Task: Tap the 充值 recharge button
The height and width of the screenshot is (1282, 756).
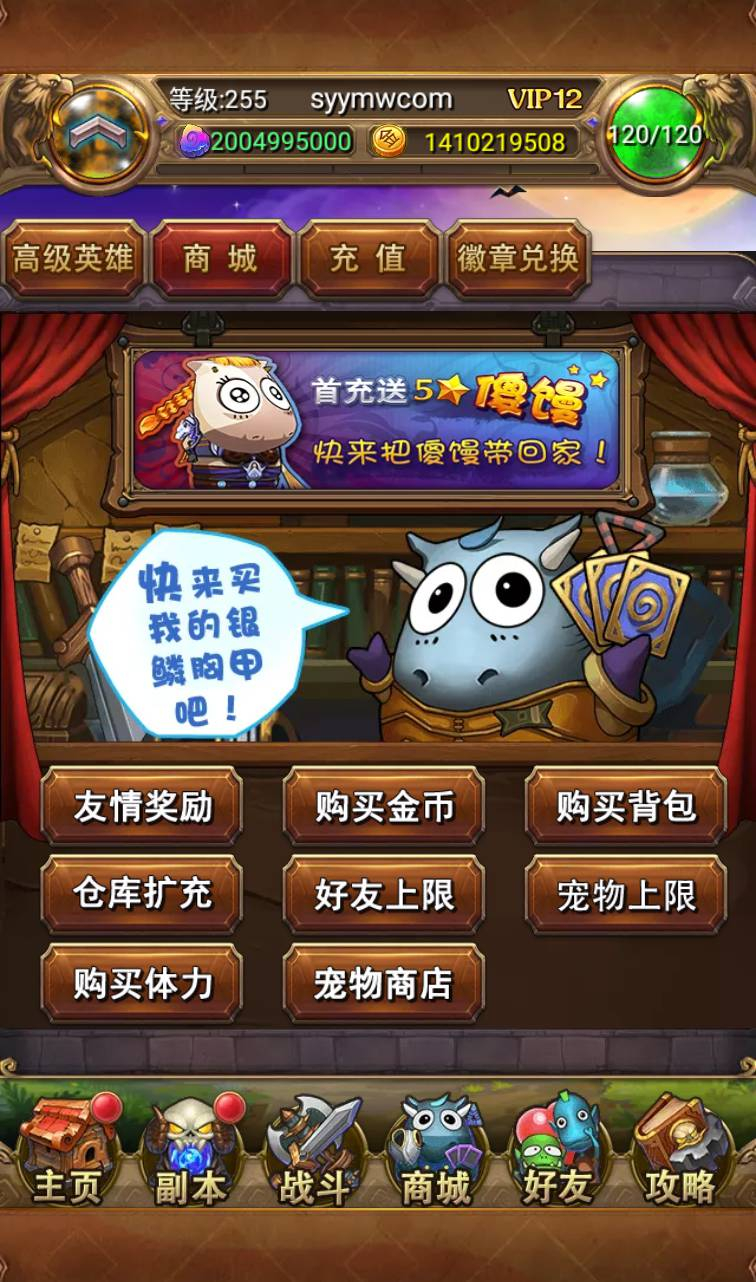Action: tap(368, 259)
